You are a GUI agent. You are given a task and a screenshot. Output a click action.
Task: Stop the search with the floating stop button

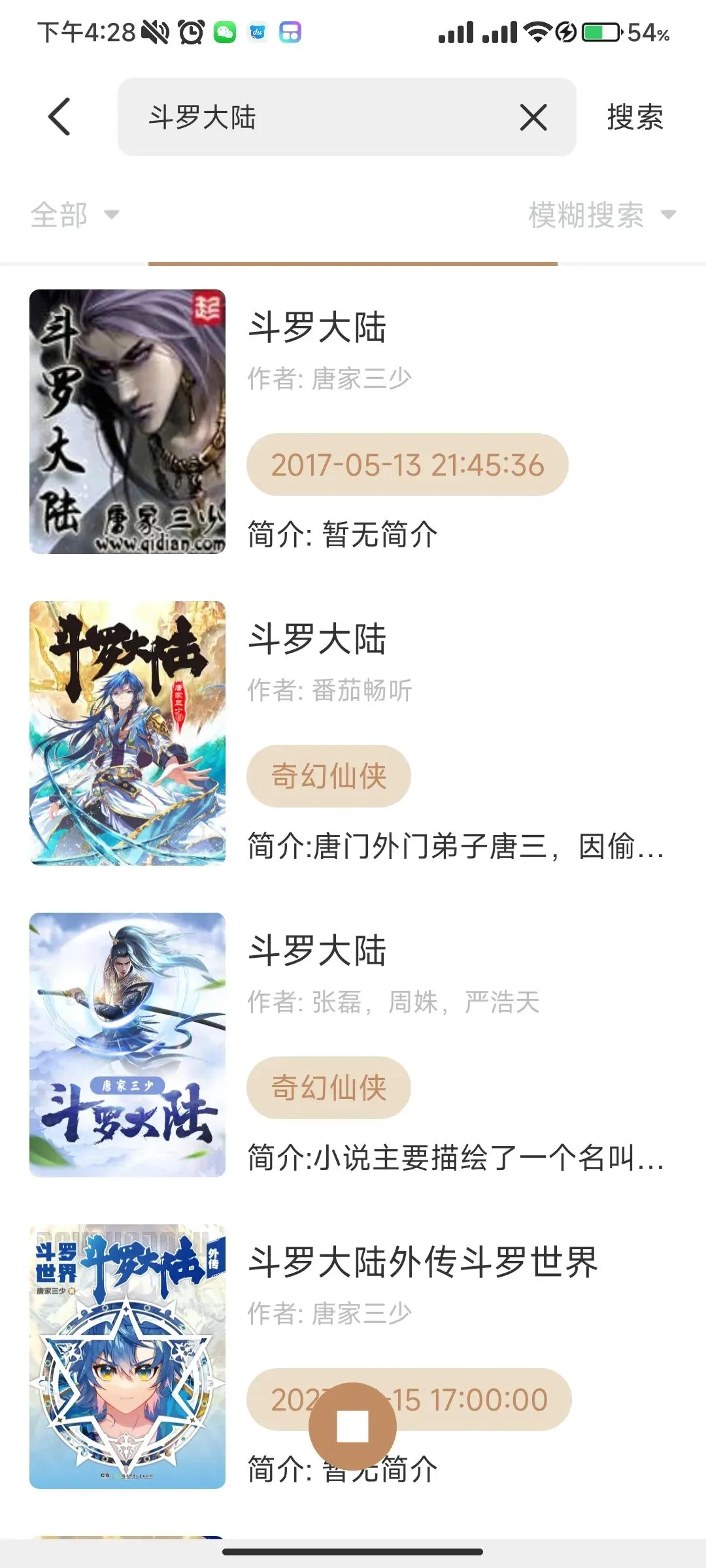click(352, 1426)
